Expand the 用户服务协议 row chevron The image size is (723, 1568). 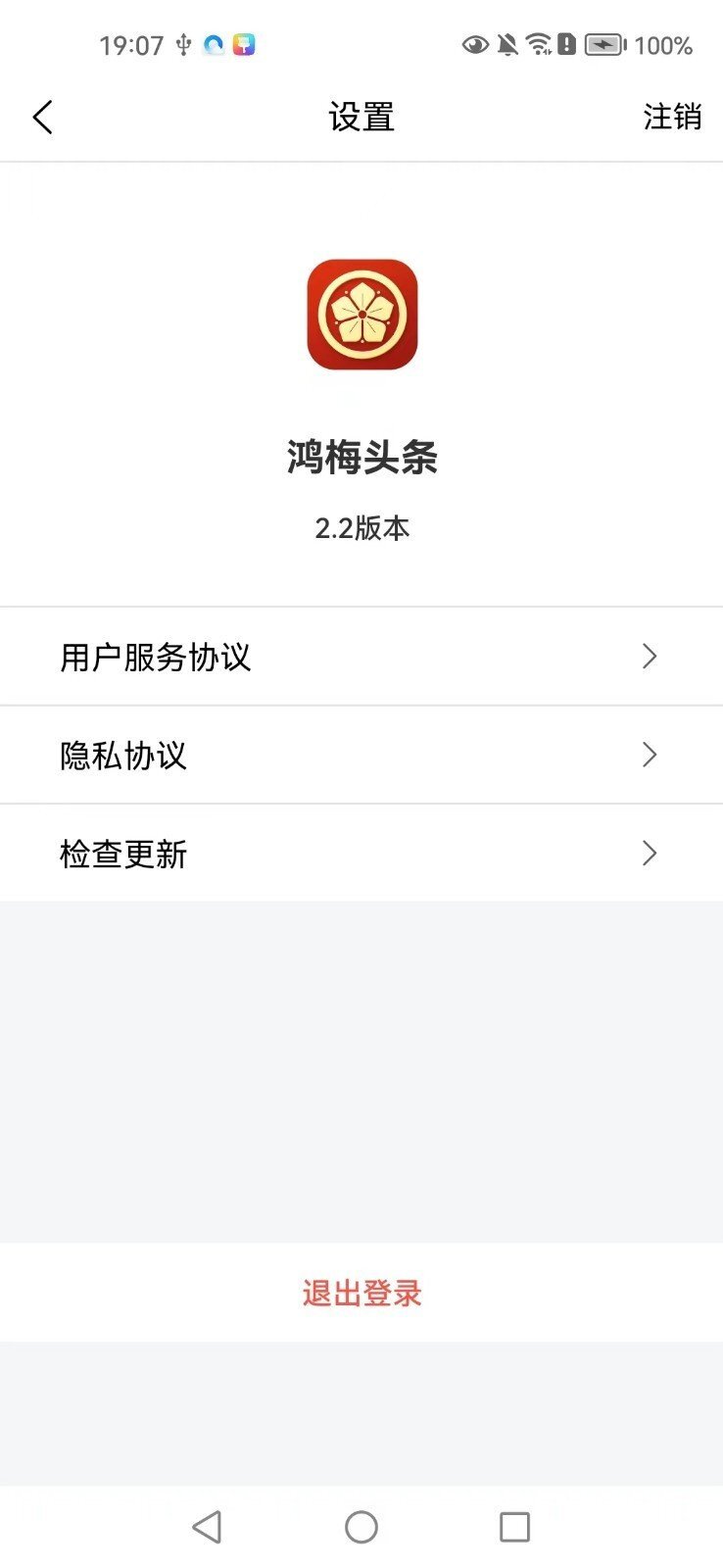click(649, 657)
